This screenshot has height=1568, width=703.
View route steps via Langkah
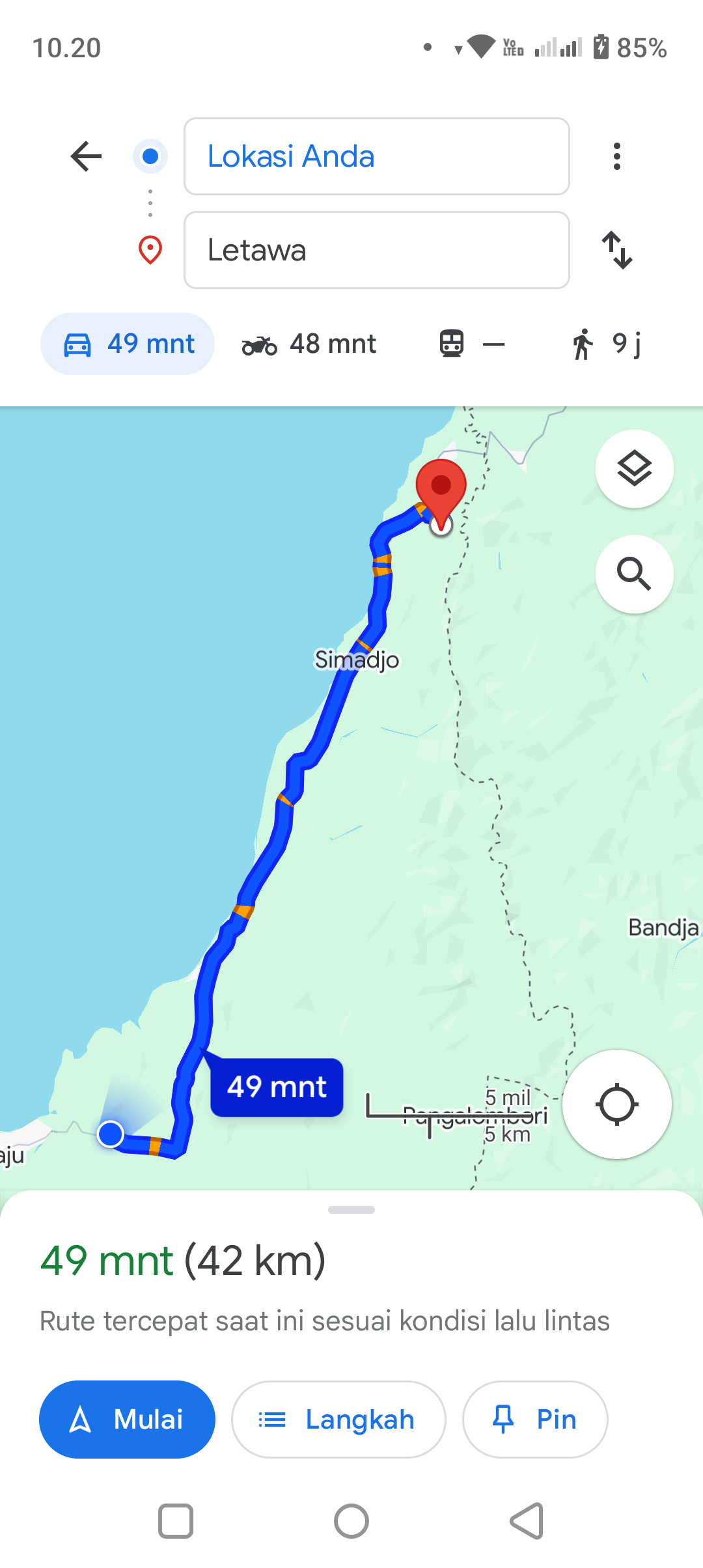[x=338, y=1420]
